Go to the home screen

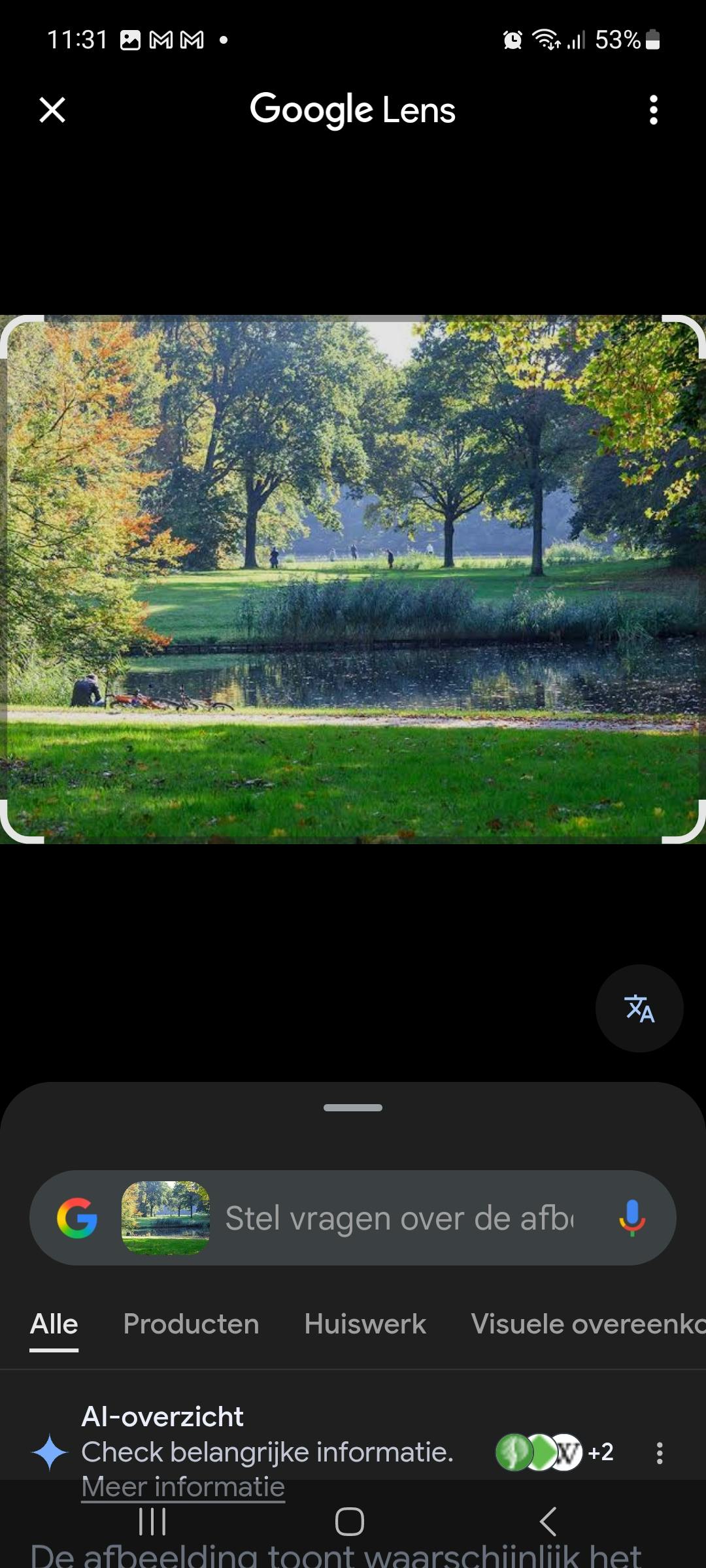tap(350, 1522)
